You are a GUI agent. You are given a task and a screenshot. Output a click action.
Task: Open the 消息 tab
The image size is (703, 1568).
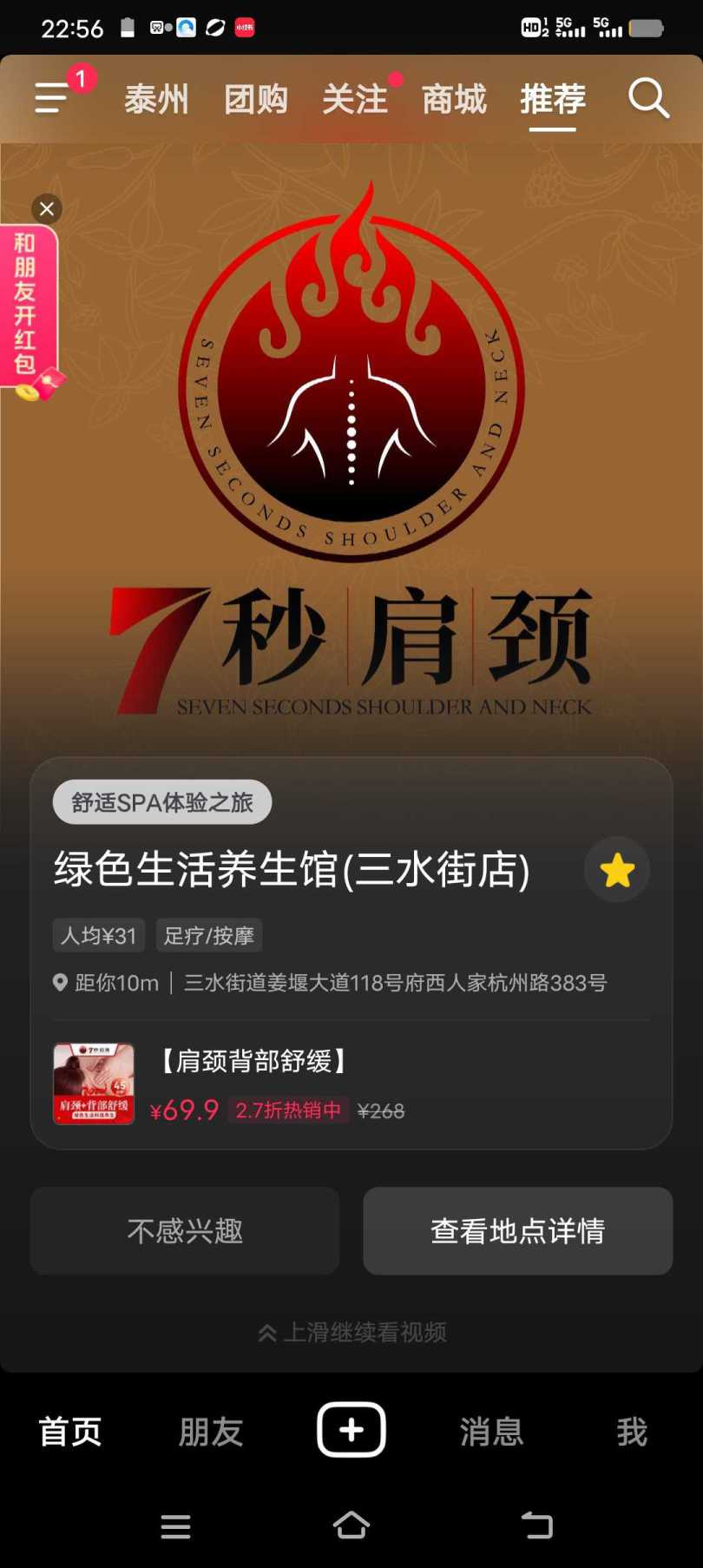491,1431
